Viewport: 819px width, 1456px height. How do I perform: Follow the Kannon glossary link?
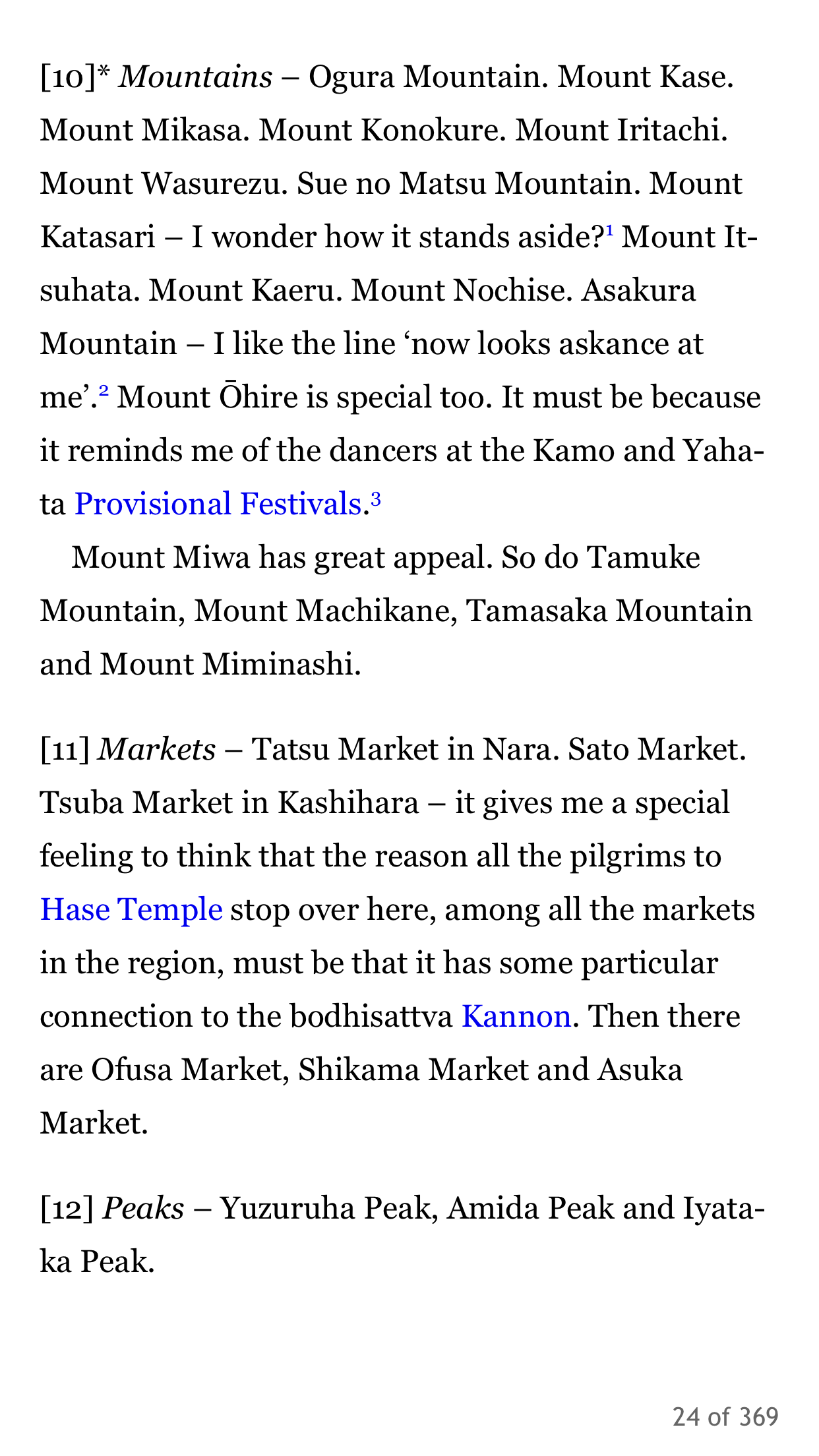[516, 1017]
